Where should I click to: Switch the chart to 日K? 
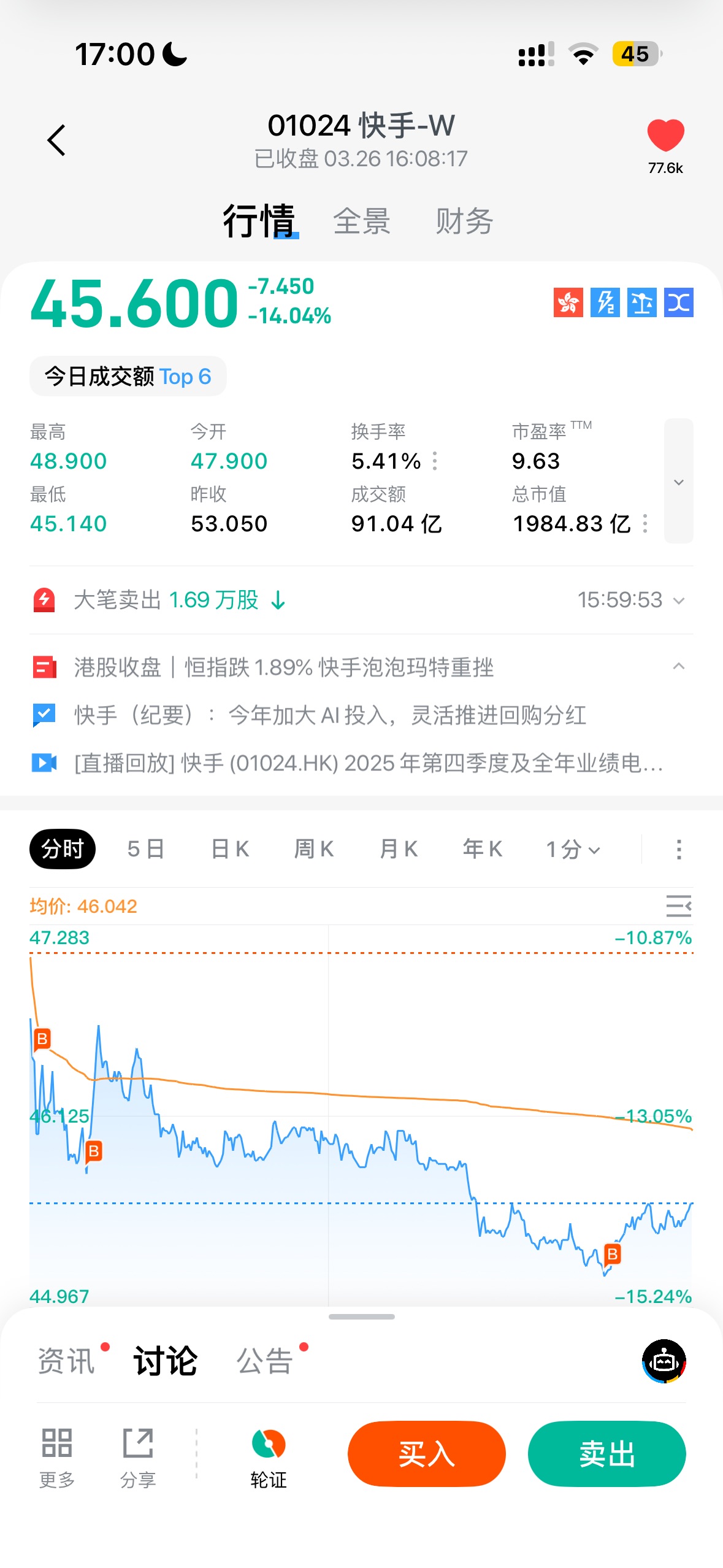point(230,849)
